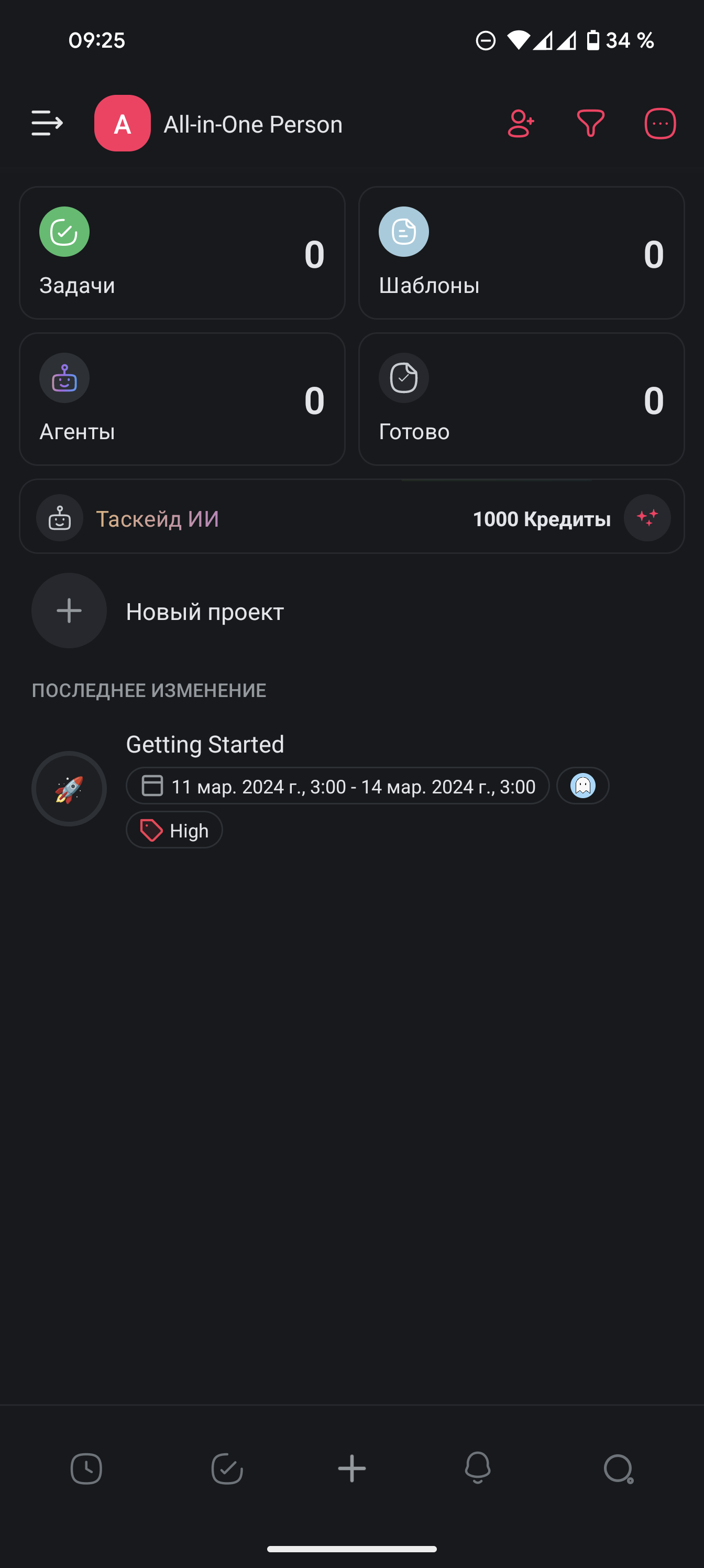This screenshot has width=704, height=1568.
Task: Open the side drawer menu
Action: coord(47,124)
